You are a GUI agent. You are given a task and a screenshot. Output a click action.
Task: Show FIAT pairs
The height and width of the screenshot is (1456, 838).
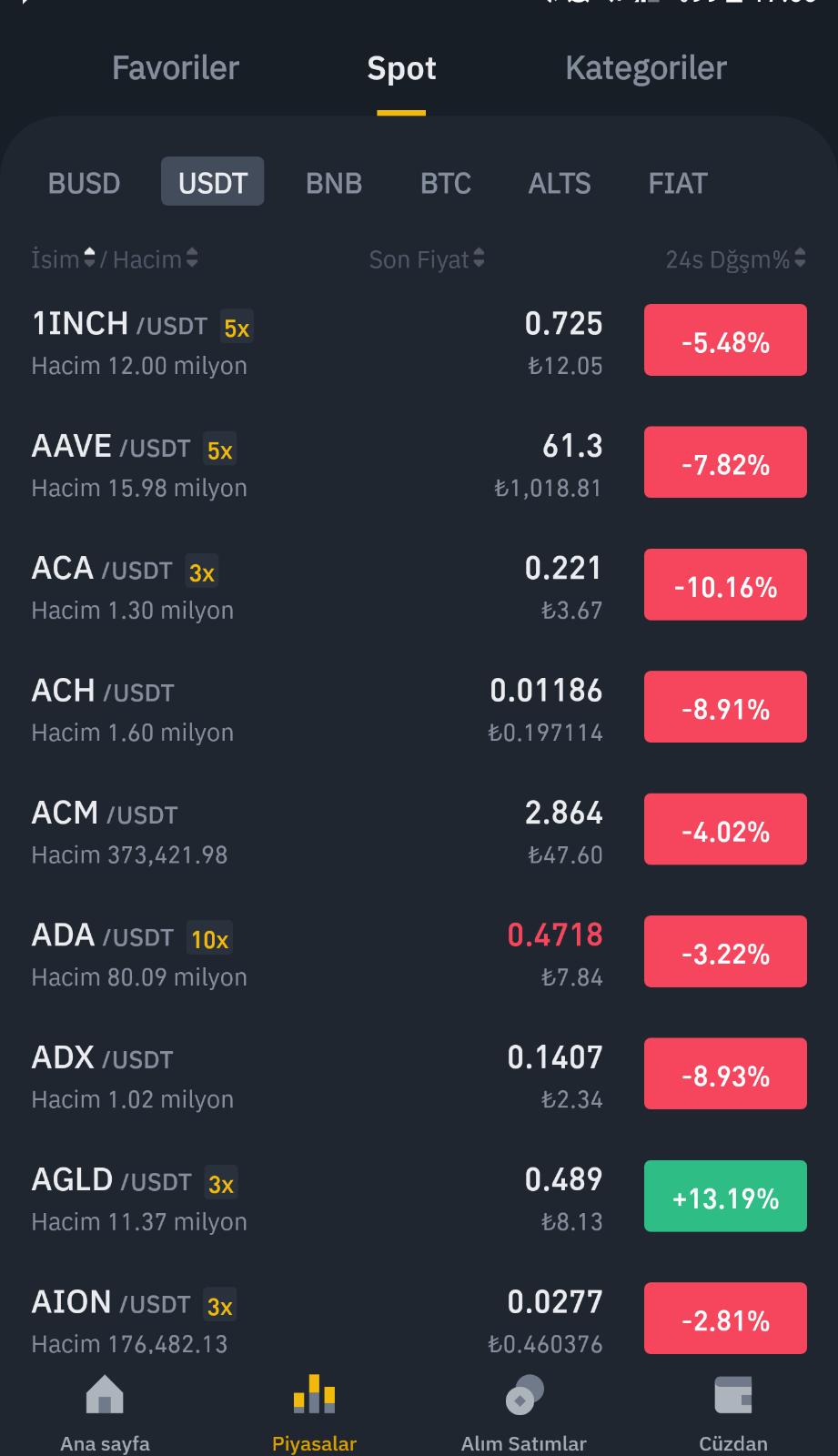click(x=678, y=183)
